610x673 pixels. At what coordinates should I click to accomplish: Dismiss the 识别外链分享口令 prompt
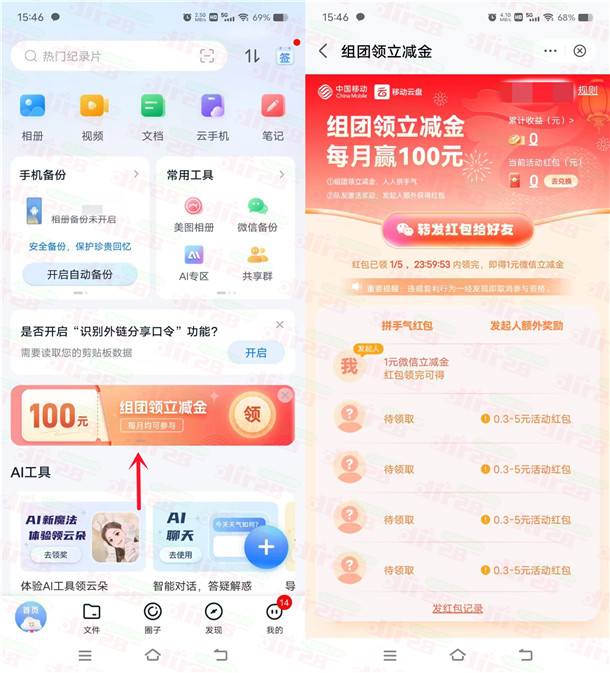(x=280, y=325)
